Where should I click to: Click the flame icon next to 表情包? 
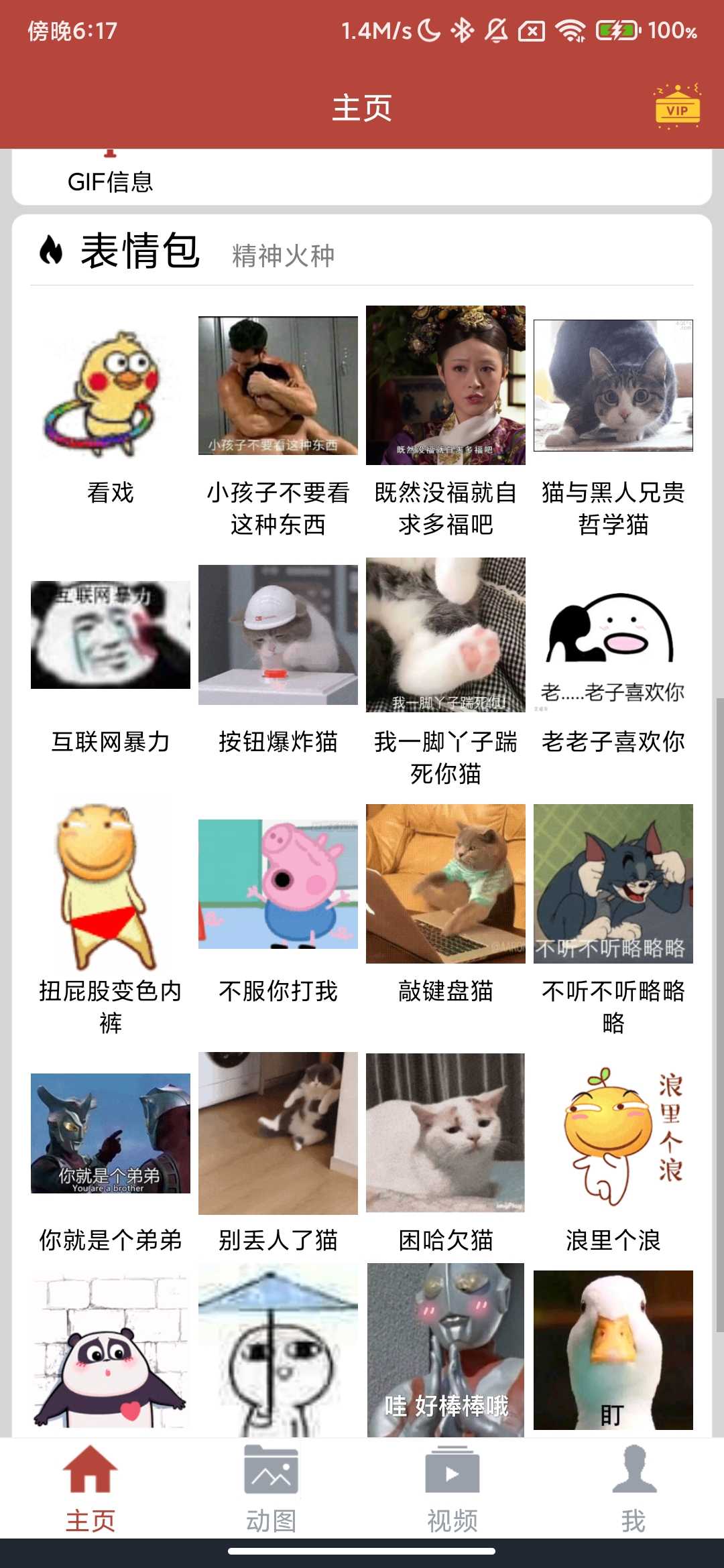[x=50, y=252]
